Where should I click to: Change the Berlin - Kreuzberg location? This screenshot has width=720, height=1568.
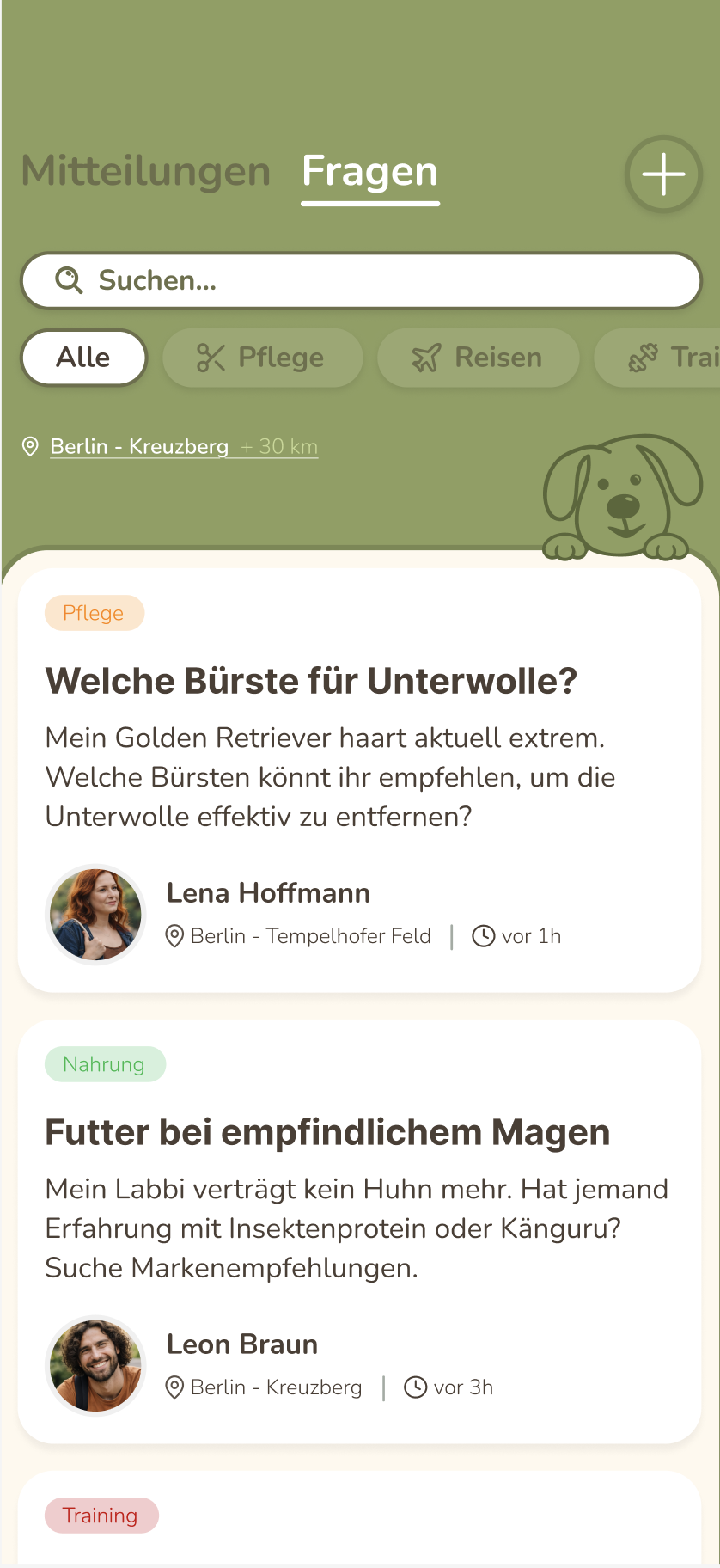[139, 447]
